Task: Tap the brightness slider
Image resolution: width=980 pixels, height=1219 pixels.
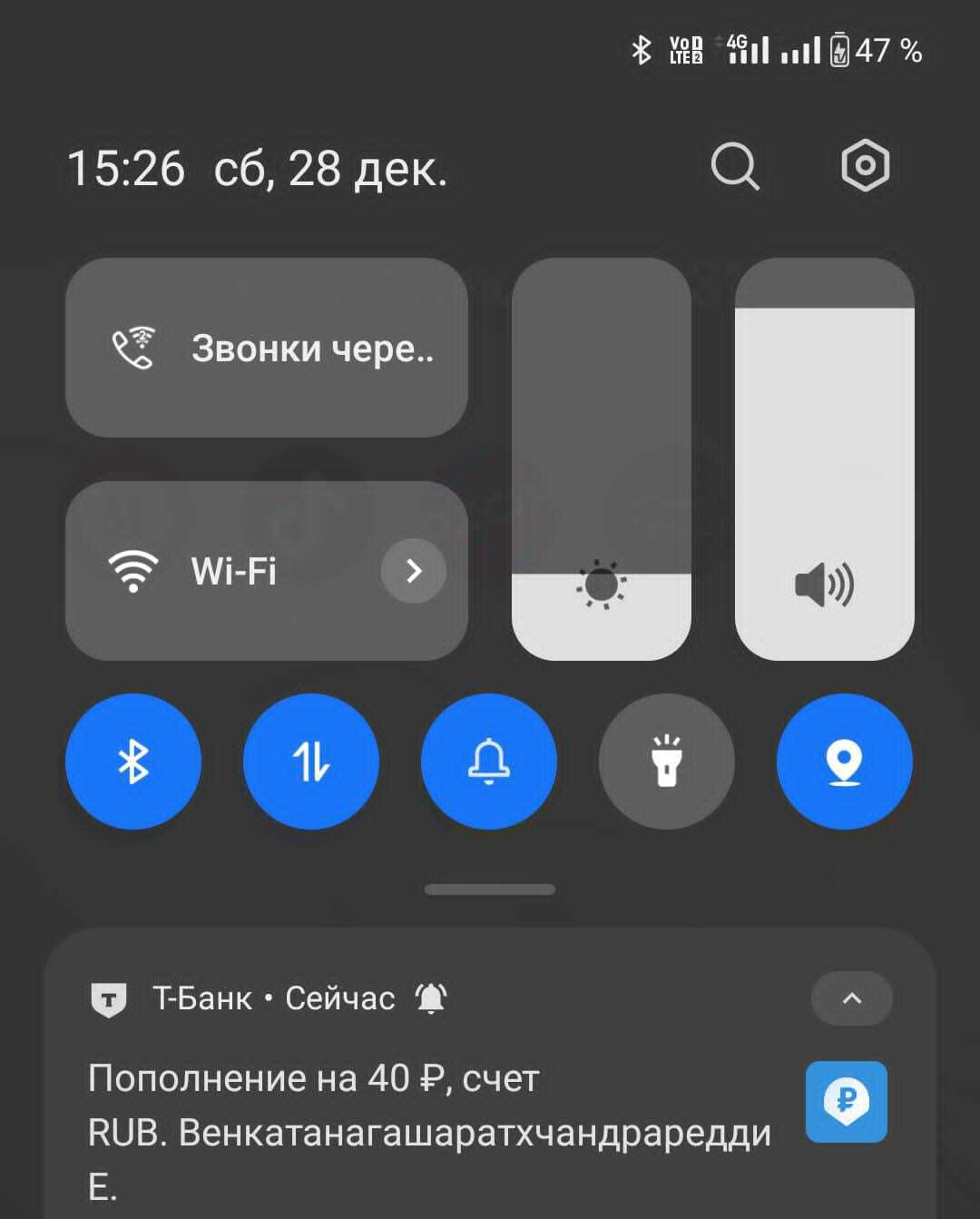Action: [601, 458]
